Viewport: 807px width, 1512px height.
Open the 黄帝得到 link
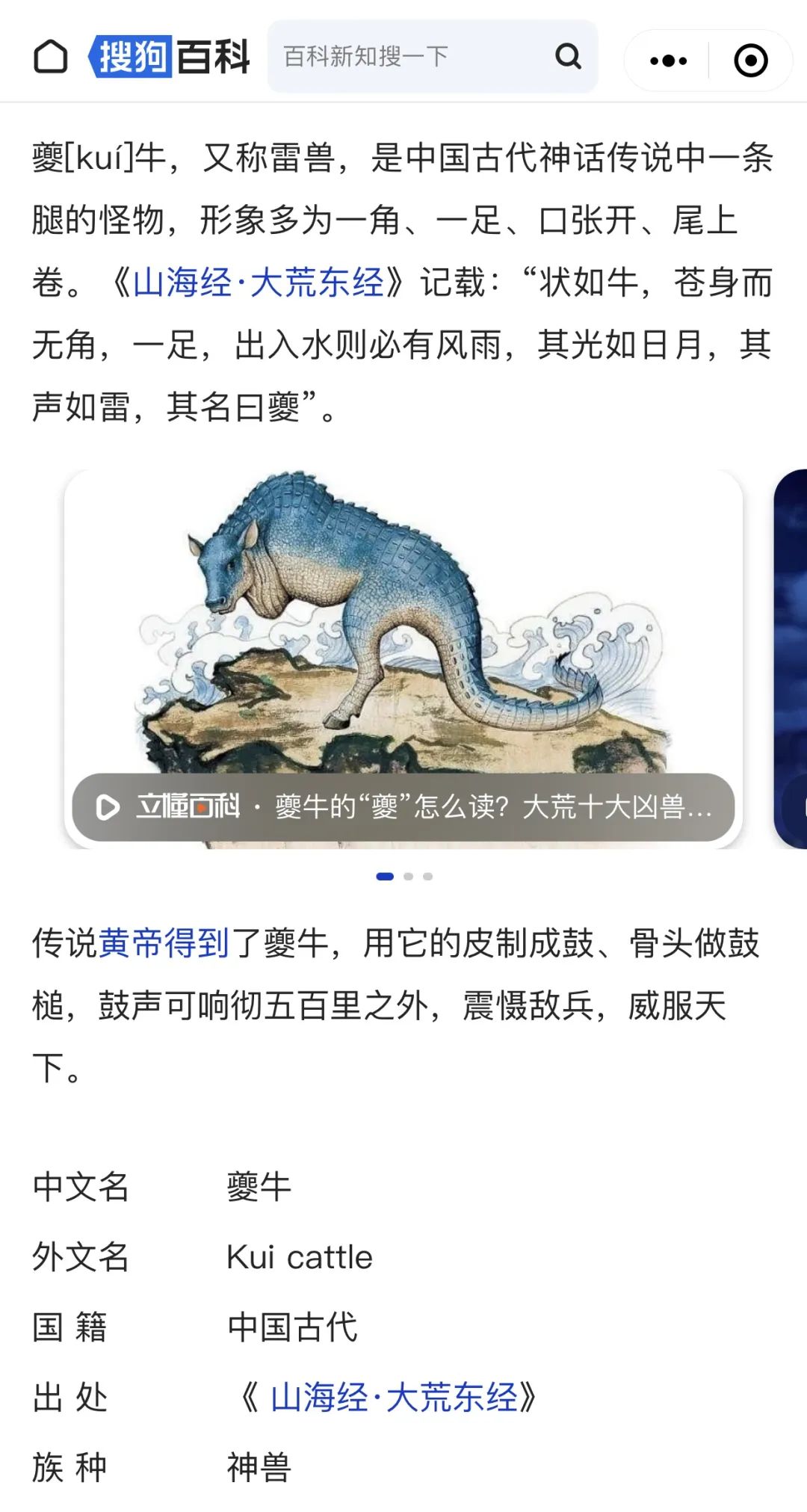pos(164,943)
